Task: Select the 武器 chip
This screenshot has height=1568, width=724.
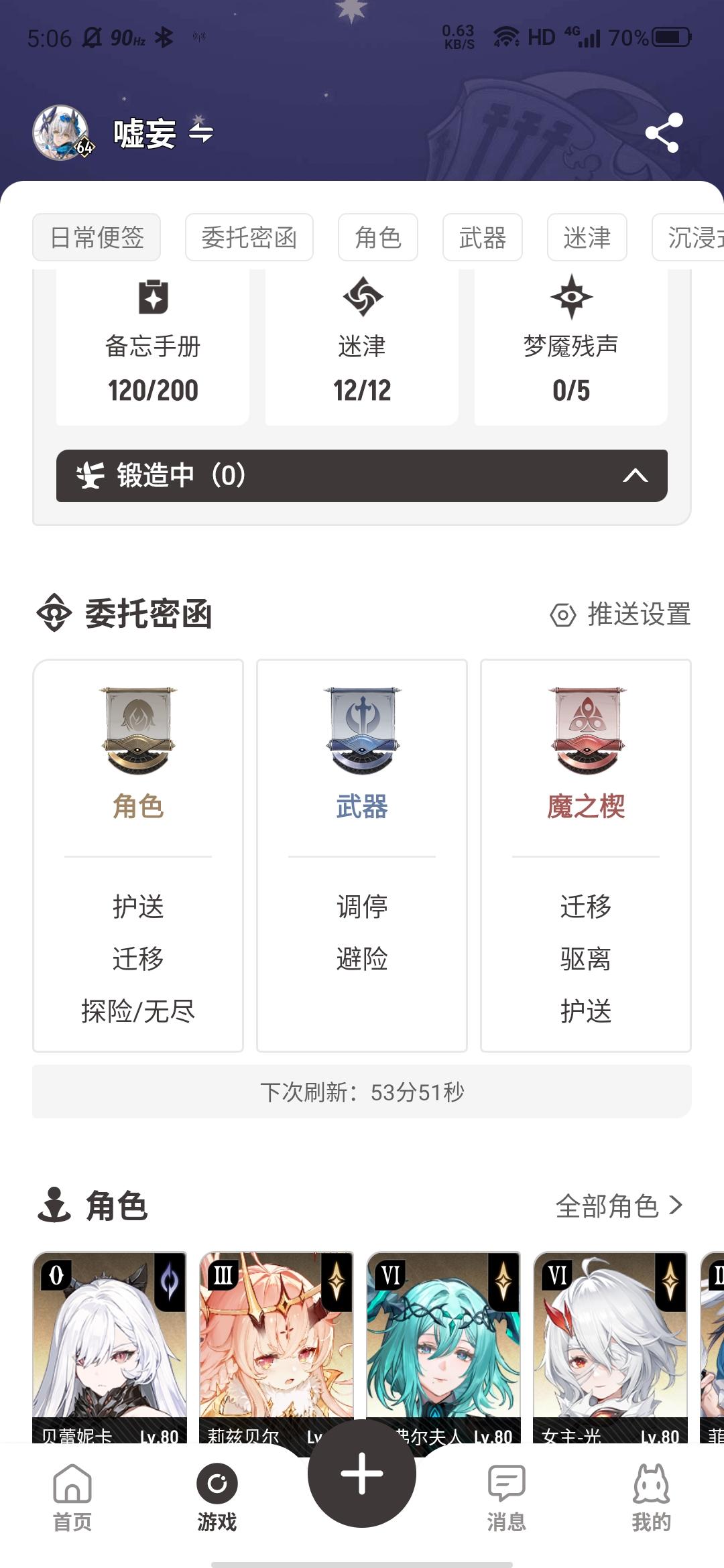Action: click(x=482, y=237)
